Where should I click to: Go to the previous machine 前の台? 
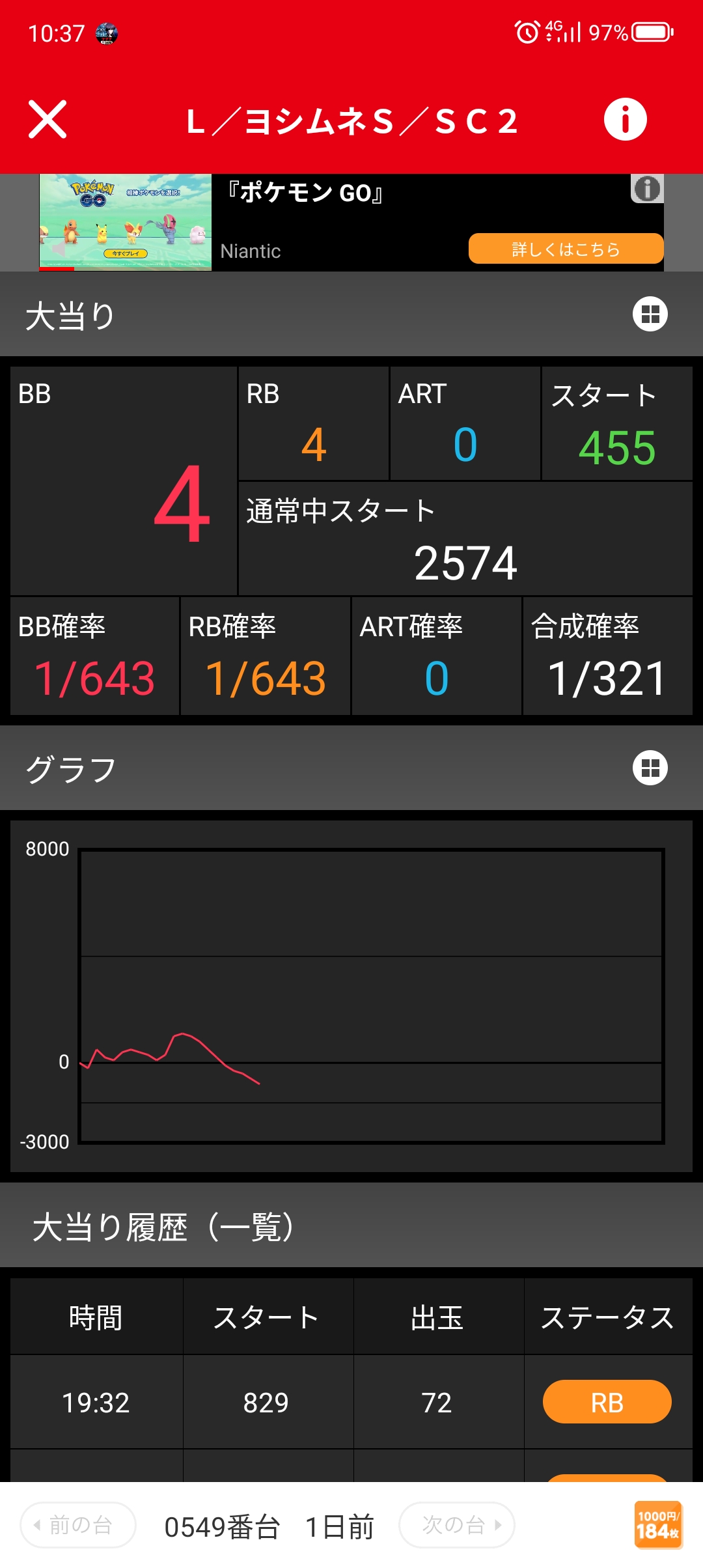(x=78, y=1525)
